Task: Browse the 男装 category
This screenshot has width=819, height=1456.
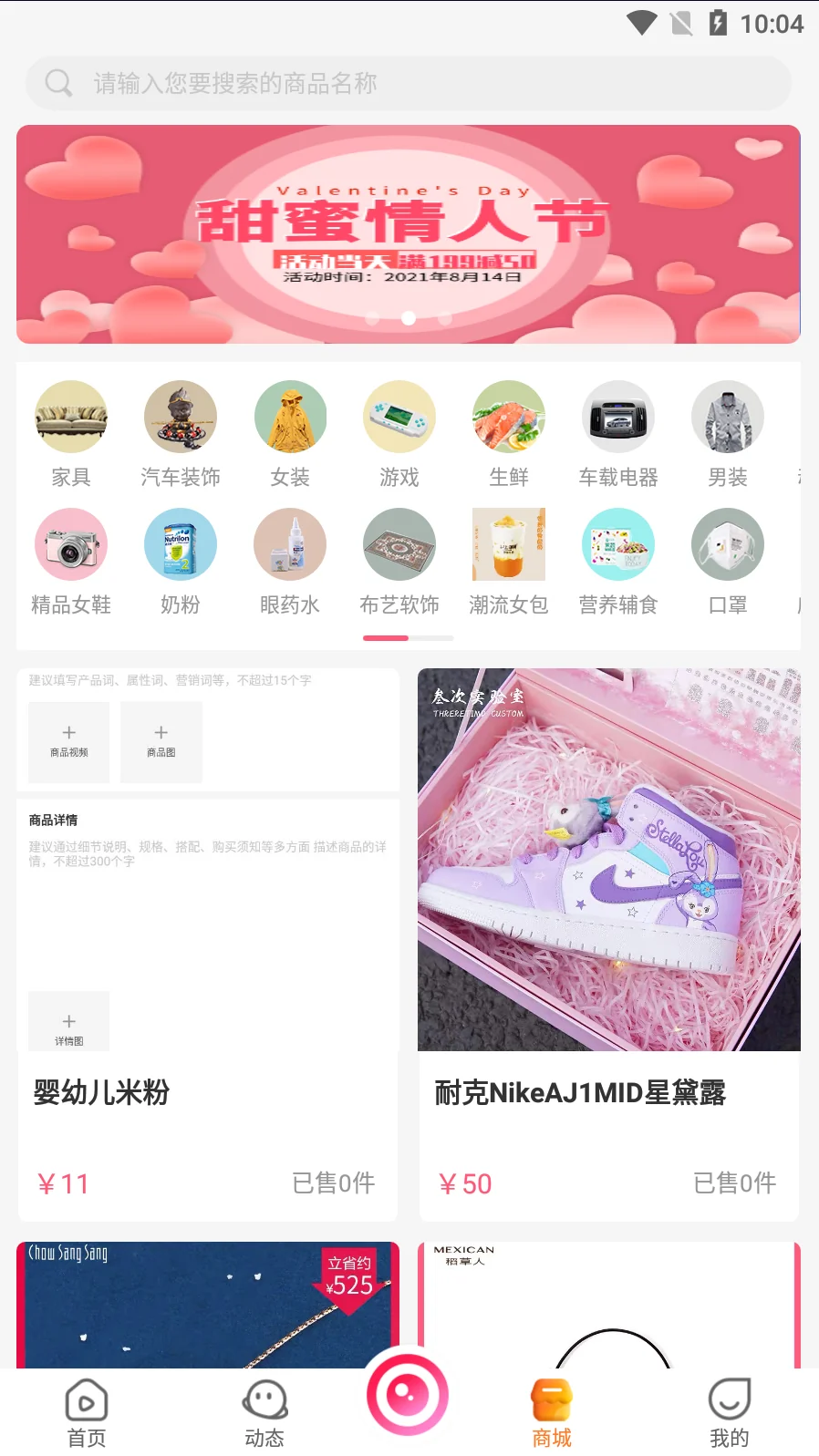Action: coord(728,434)
